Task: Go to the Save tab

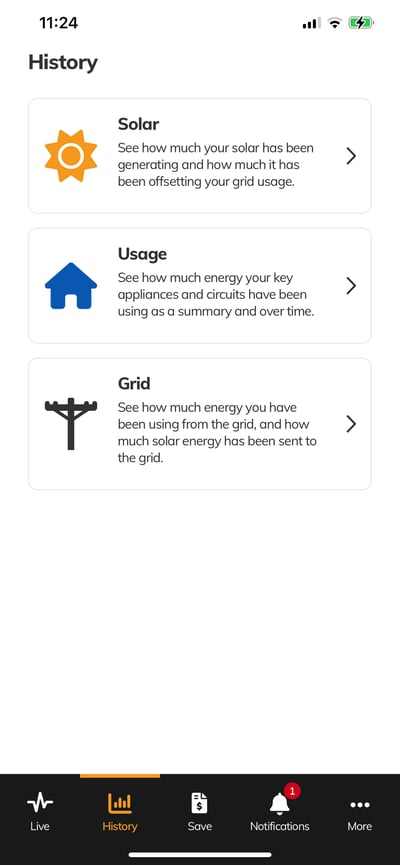Action: [x=200, y=812]
